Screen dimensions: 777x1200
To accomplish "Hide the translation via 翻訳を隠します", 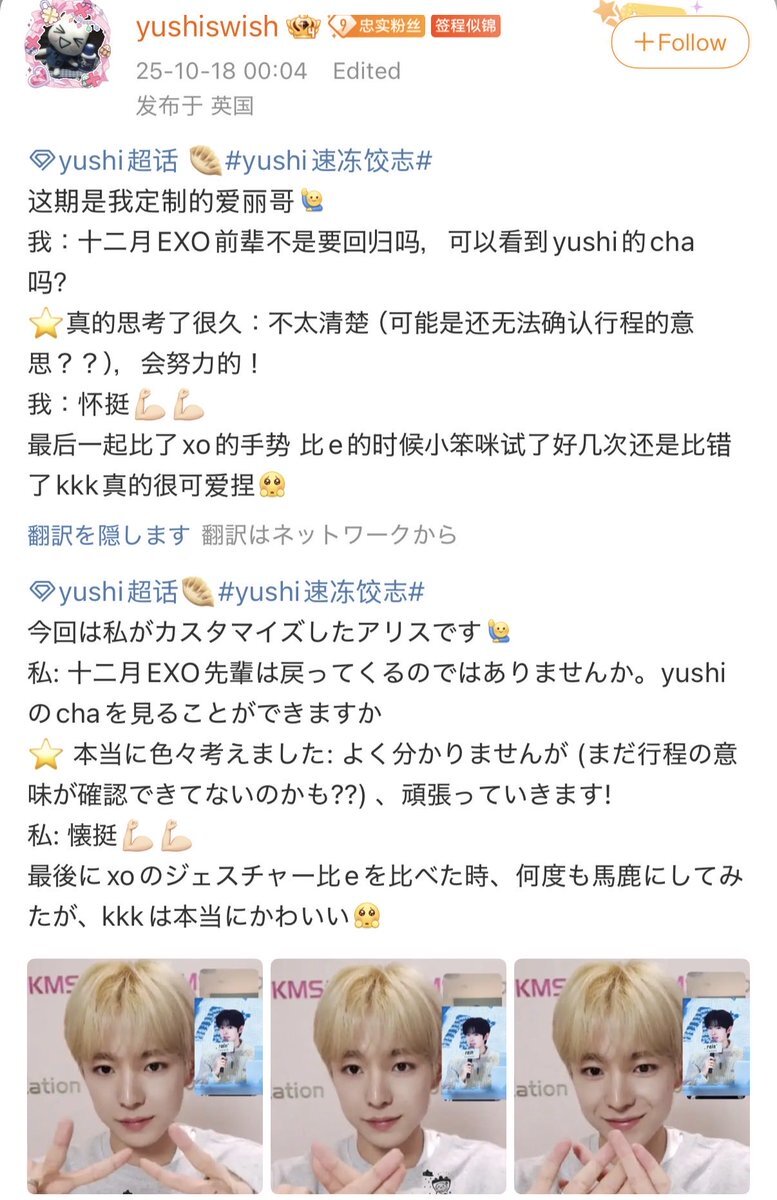I will 108,535.
